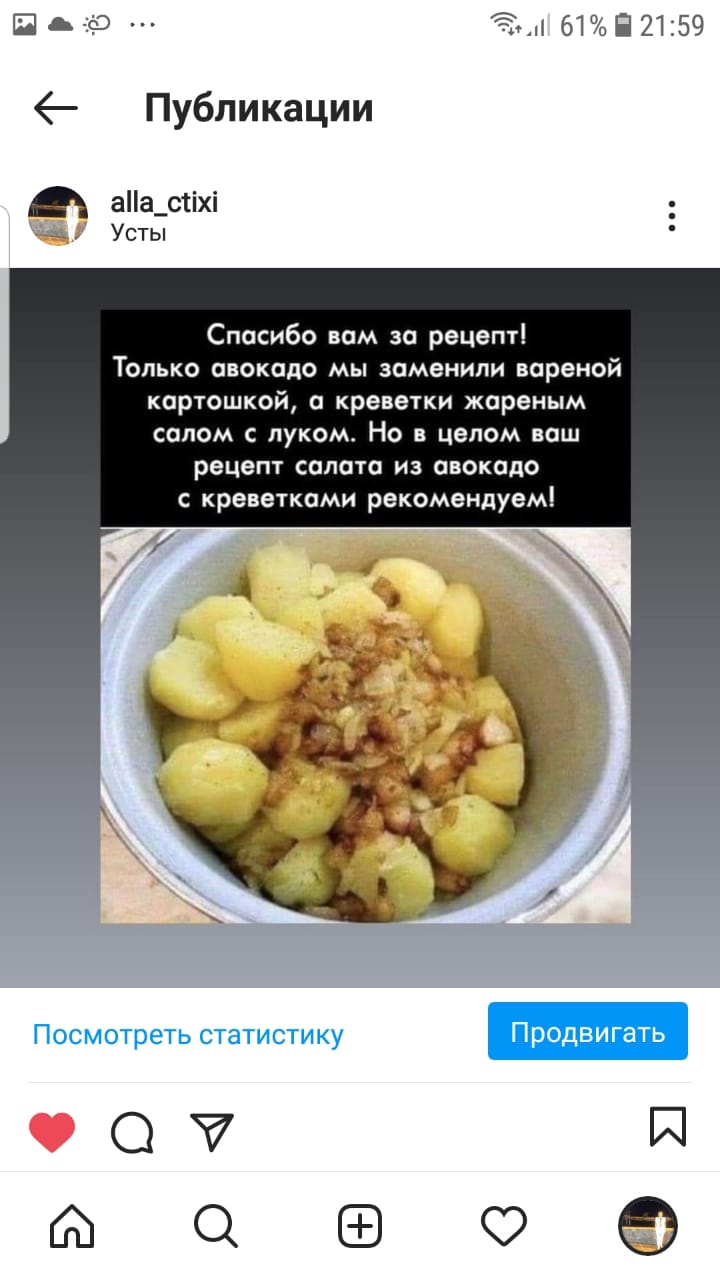The image size is (720, 1280).
Task: Open the Усты location link
Action: point(138,234)
